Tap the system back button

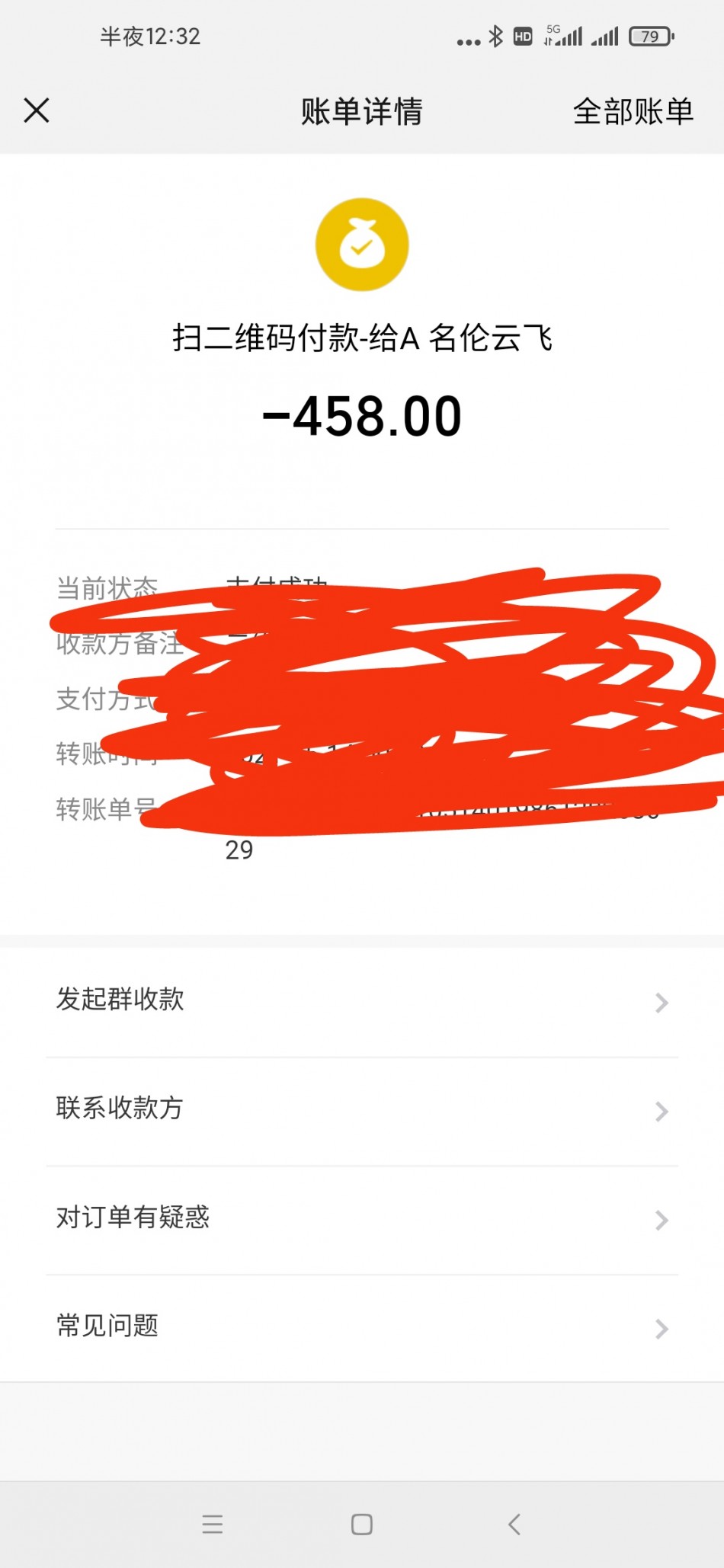(514, 1524)
